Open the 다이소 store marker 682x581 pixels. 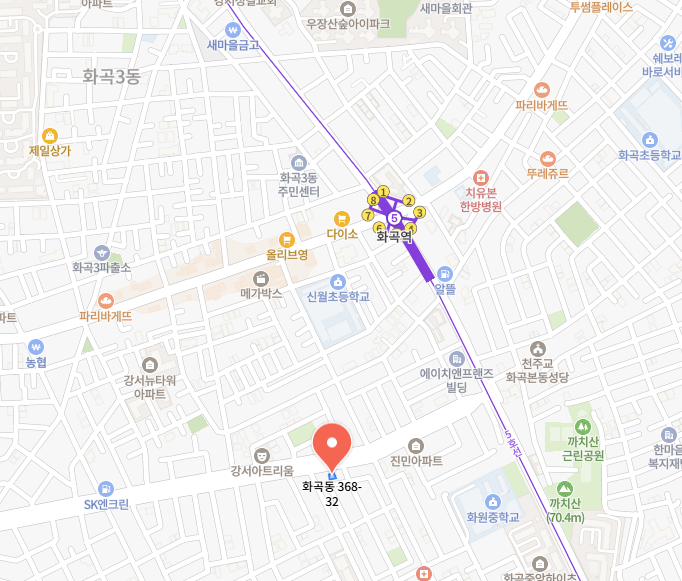[341, 217]
